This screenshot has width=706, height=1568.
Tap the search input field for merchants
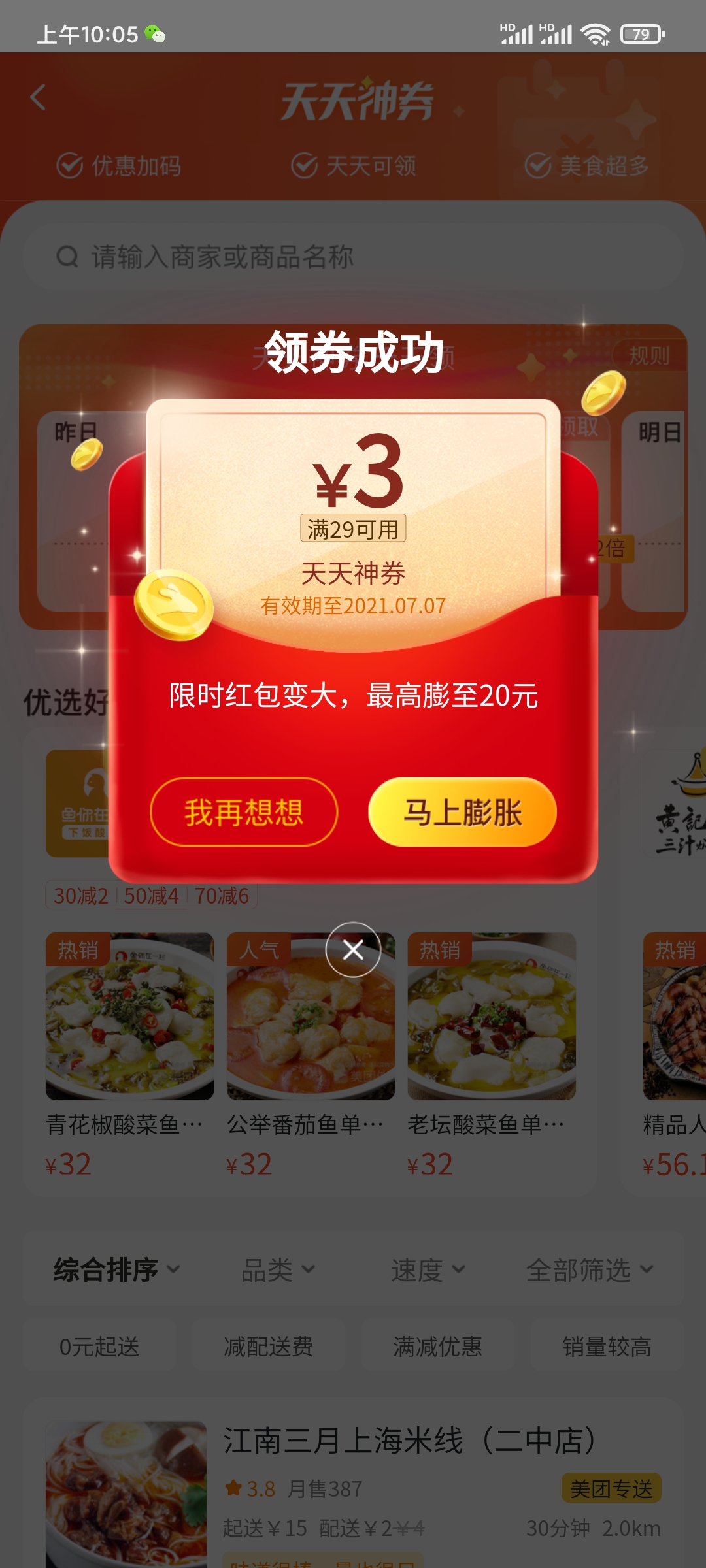pos(261,255)
